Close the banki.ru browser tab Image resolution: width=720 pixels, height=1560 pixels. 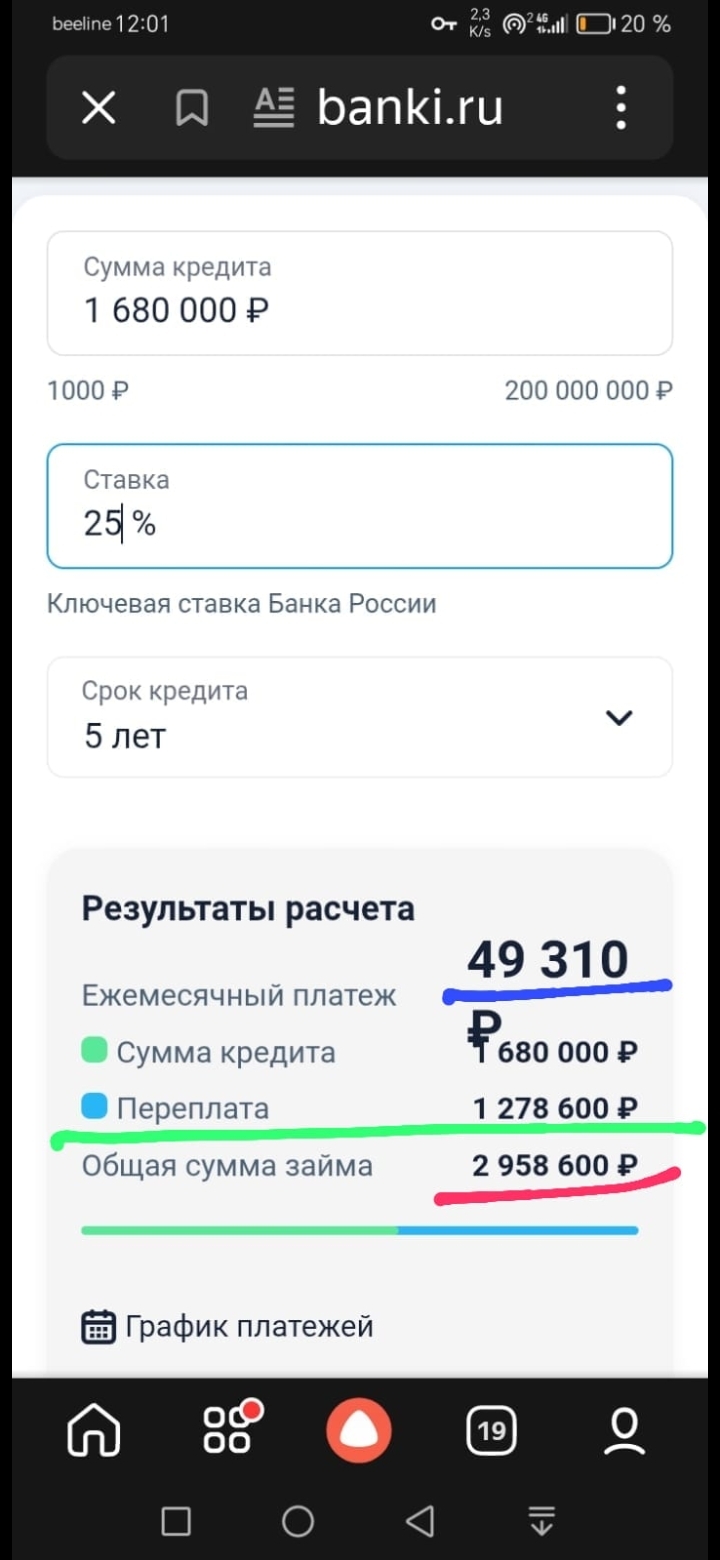click(x=98, y=107)
